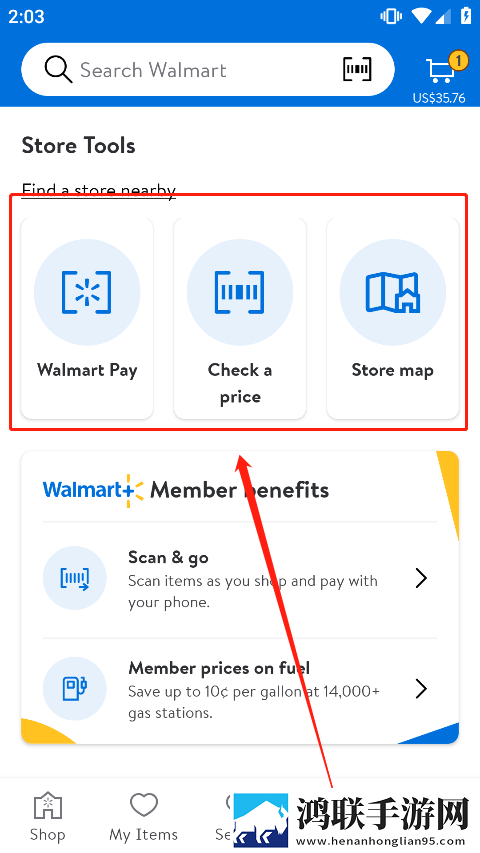The width and height of the screenshot is (480, 853).
Task: Open Walmart Pay
Action: click(x=87, y=318)
